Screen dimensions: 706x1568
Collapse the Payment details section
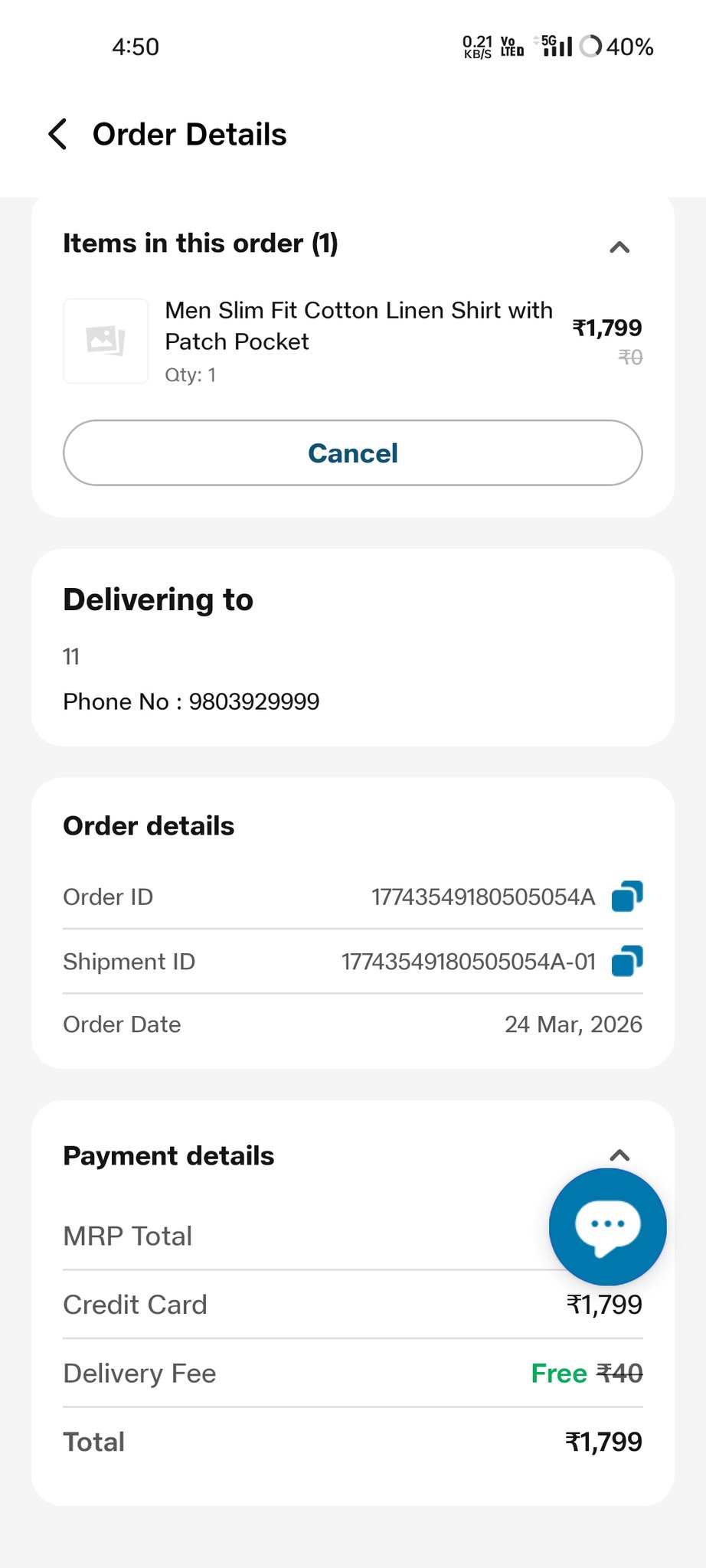[619, 1155]
